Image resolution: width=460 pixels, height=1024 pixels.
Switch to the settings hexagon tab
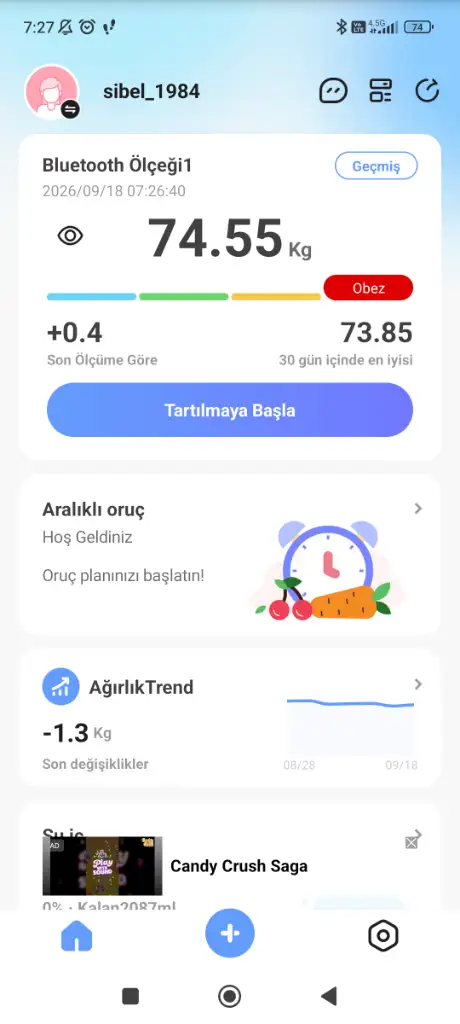pyautogui.click(x=383, y=937)
